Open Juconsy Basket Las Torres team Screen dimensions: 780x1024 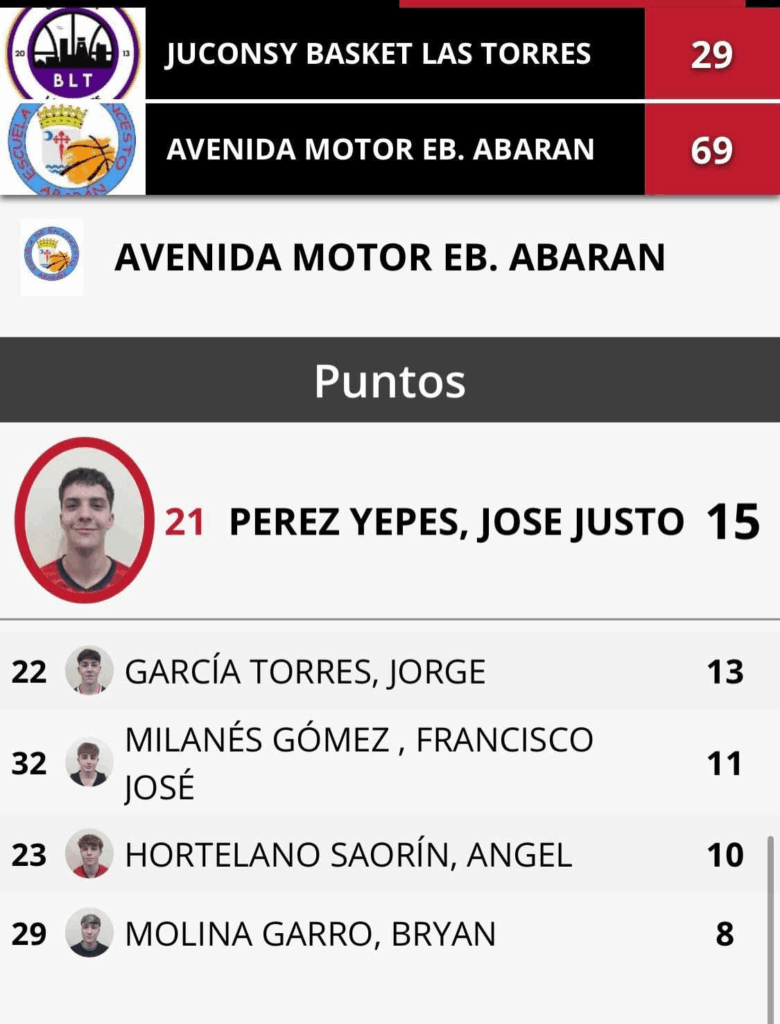[378, 54]
